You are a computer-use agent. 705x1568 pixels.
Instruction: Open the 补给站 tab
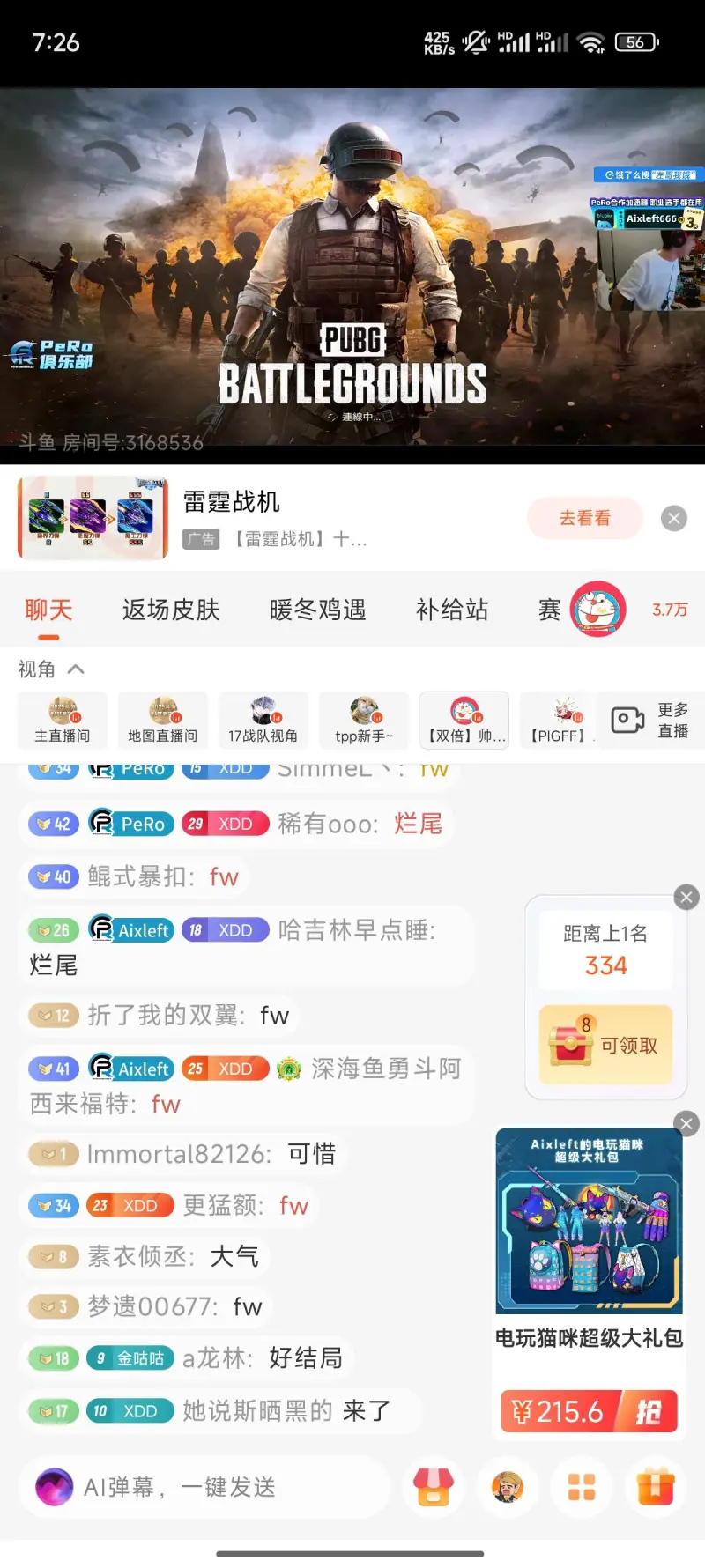pyautogui.click(x=451, y=610)
